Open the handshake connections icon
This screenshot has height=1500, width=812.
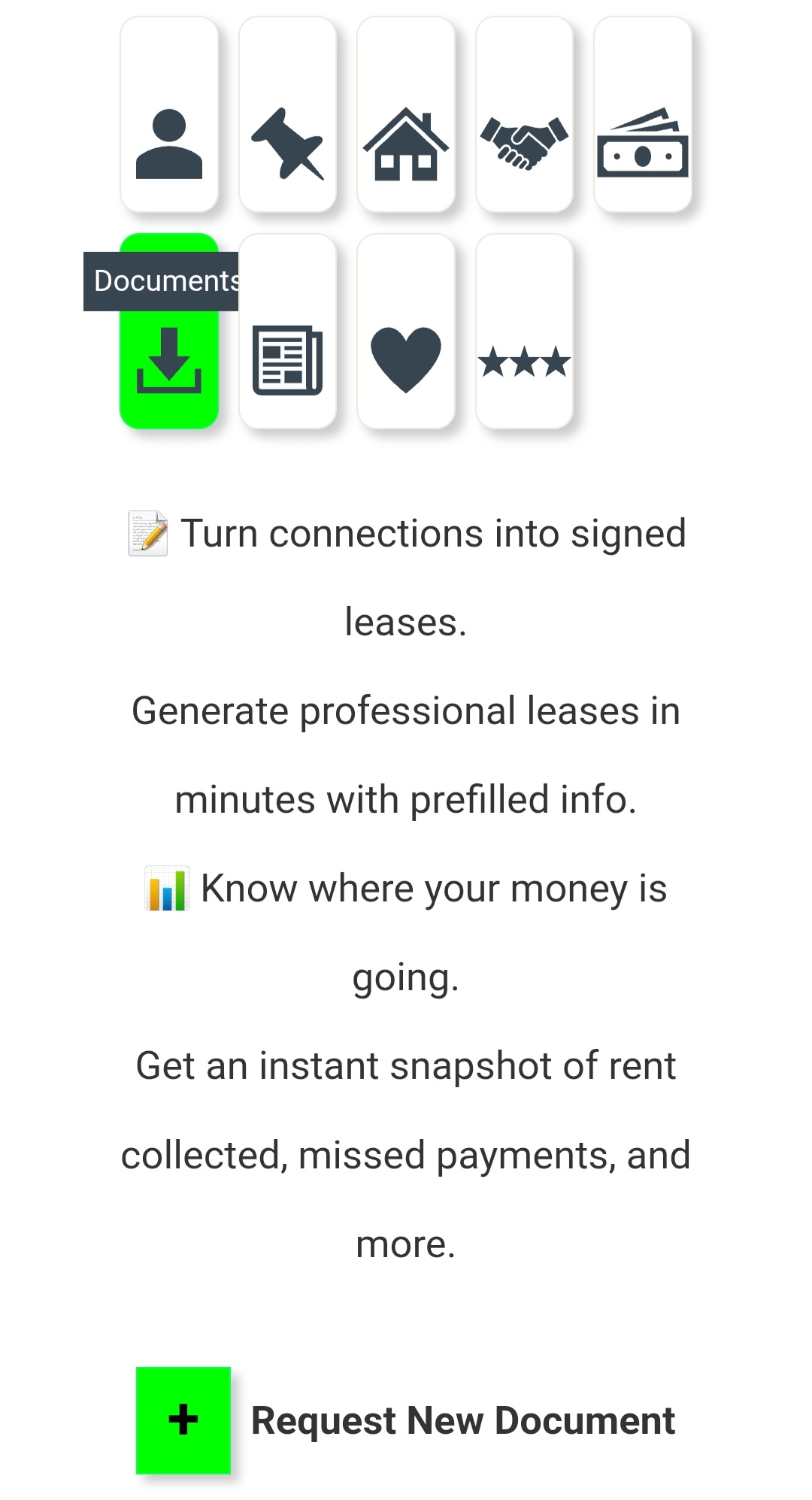(x=524, y=114)
